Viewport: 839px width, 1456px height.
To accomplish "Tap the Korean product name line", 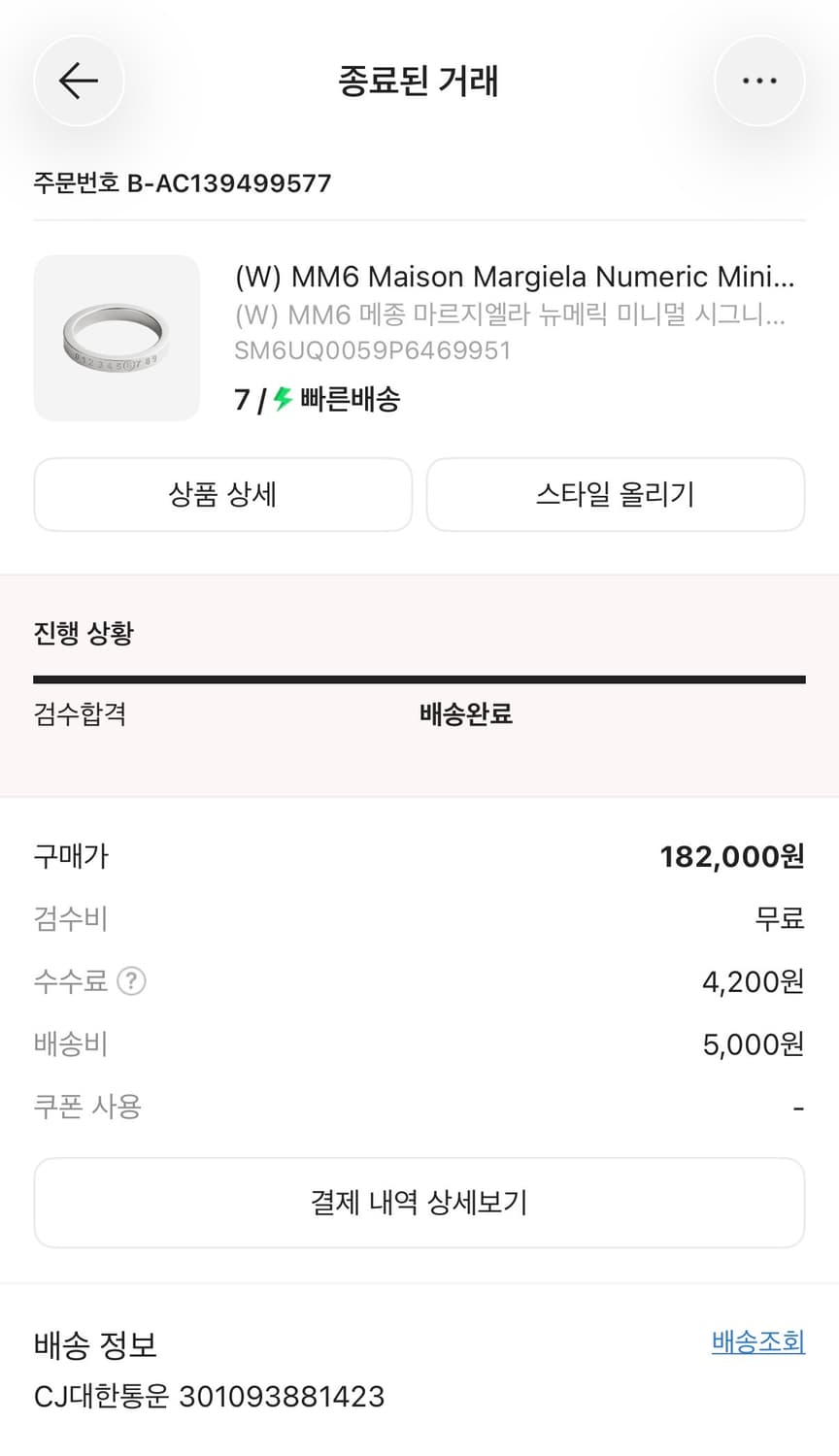I will coord(515,314).
